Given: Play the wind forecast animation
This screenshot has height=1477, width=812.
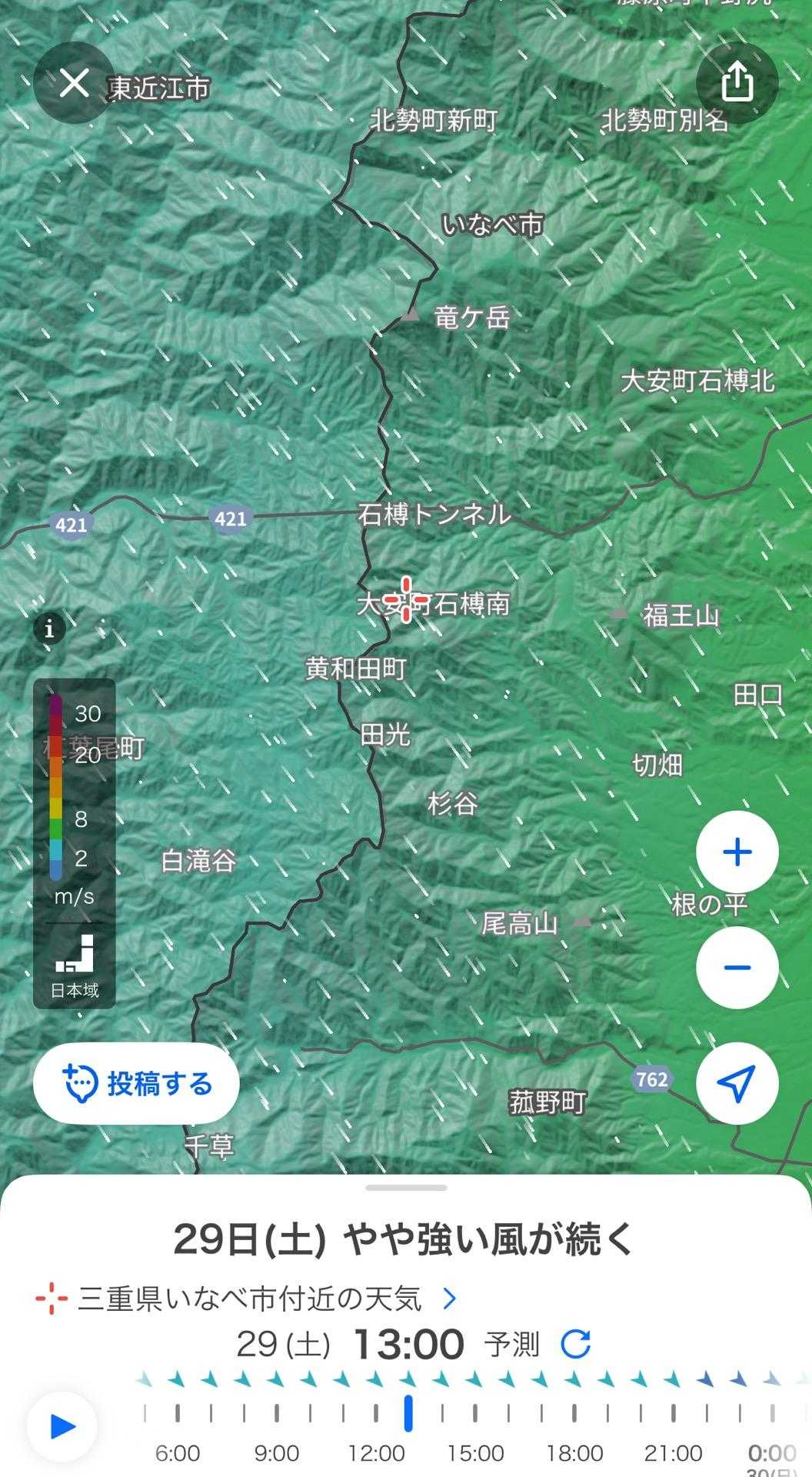Looking at the screenshot, I should tap(62, 1427).
